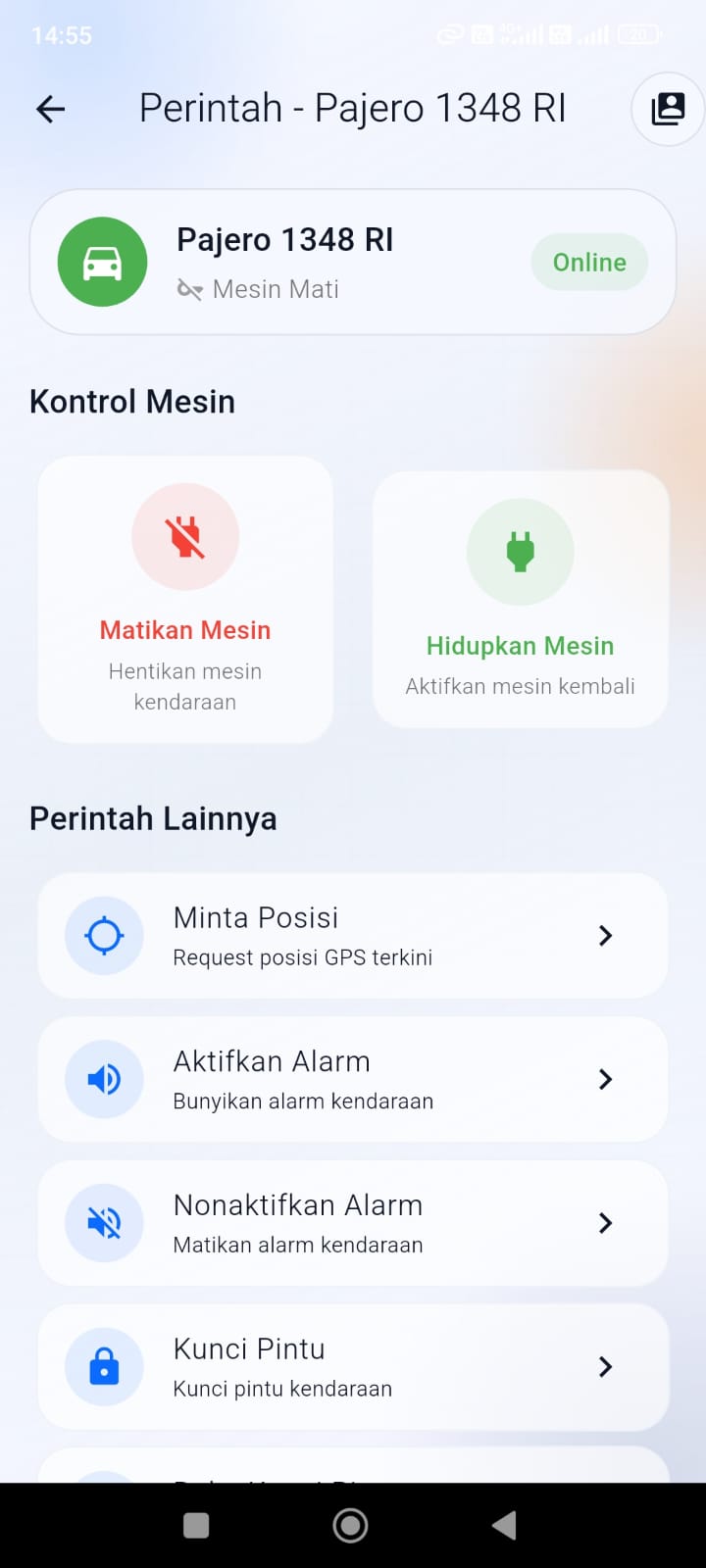Open Kunci Pintu command
The image size is (706, 1568).
coord(353,1366)
